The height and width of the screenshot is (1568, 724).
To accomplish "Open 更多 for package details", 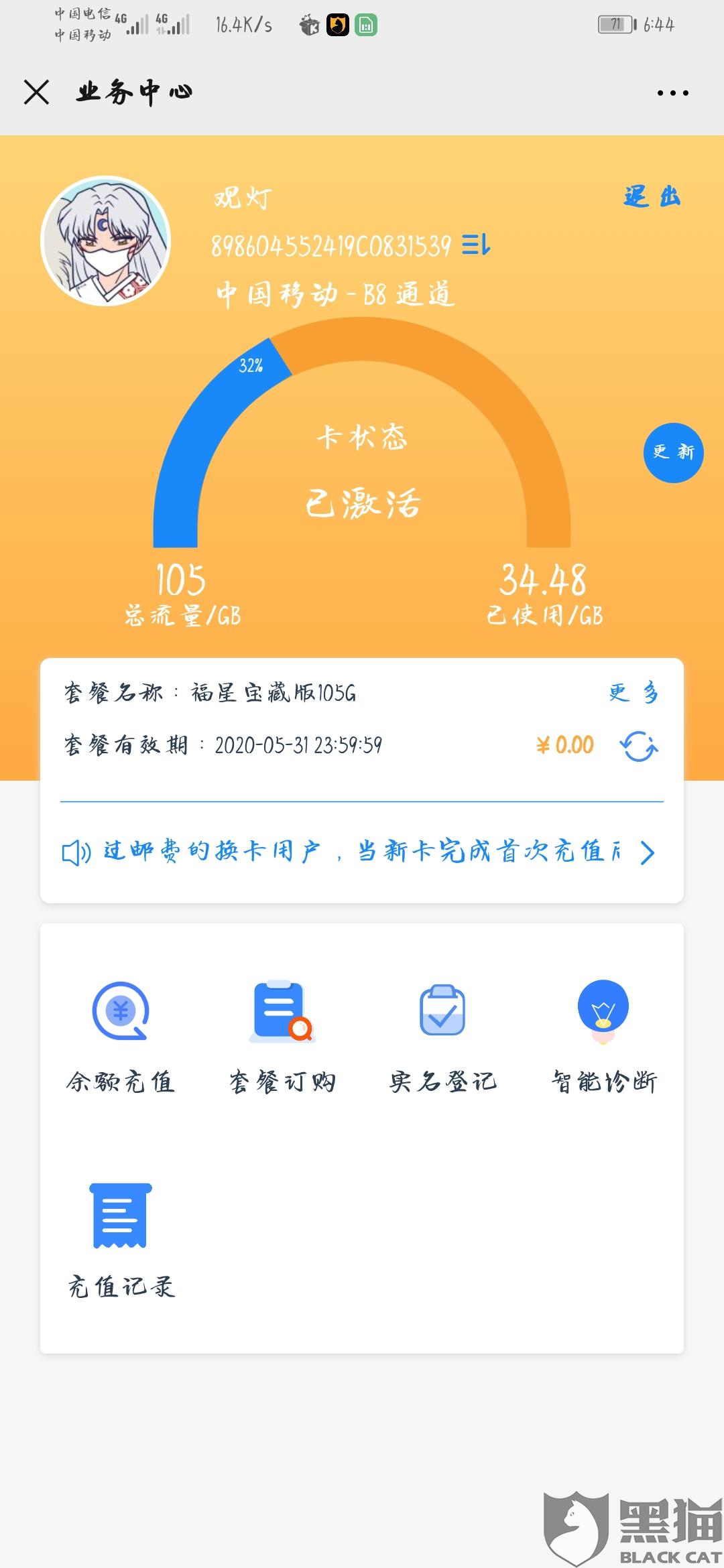I will (633, 694).
